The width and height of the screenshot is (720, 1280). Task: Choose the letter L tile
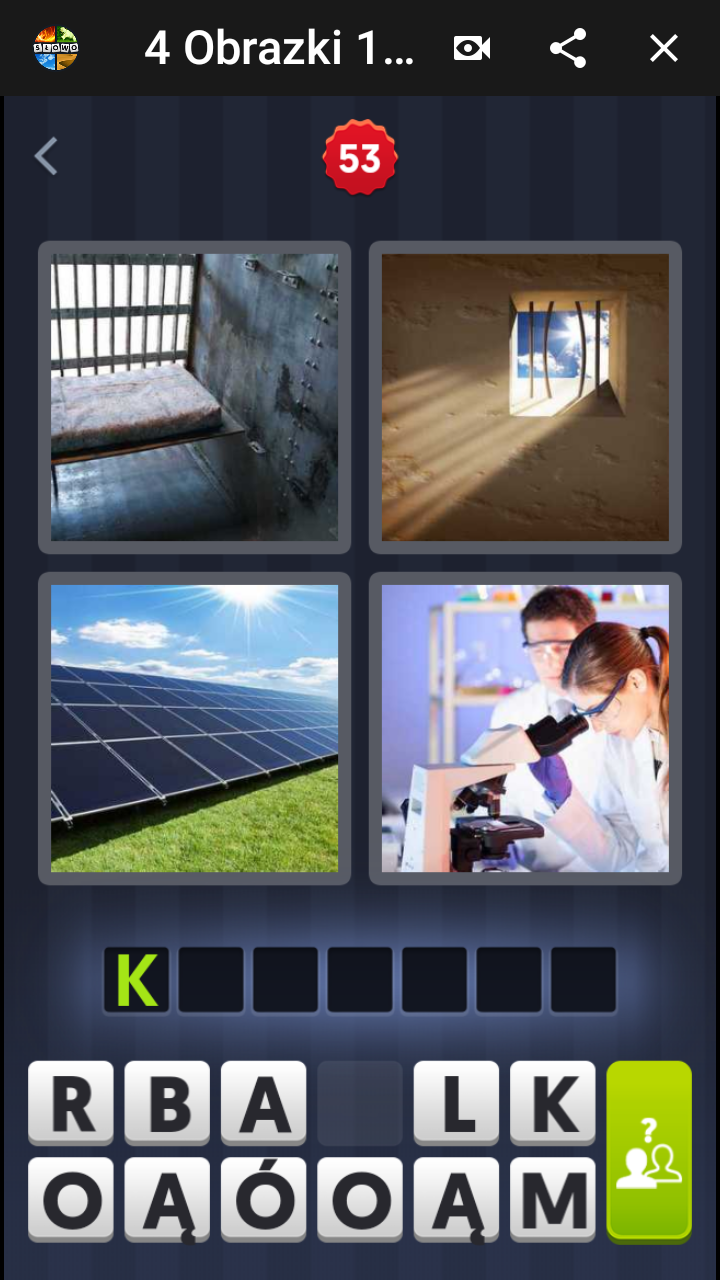click(x=457, y=1103)
